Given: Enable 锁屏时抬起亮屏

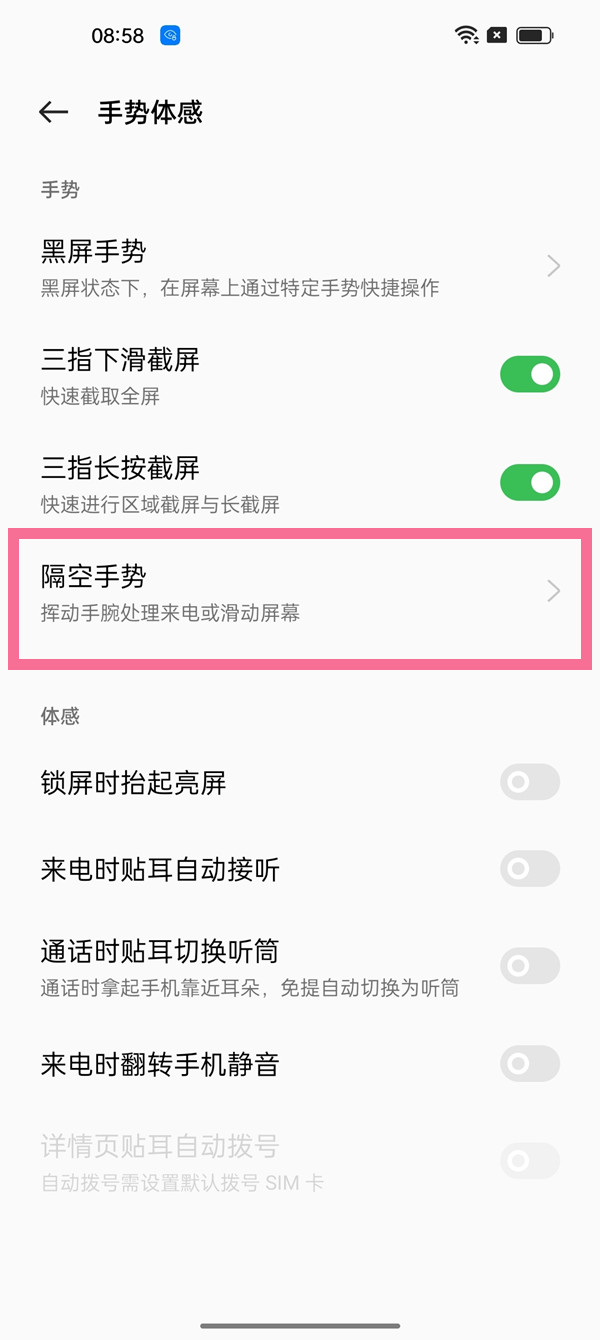Looking at the screenshot, I should (x=529, y=782).
